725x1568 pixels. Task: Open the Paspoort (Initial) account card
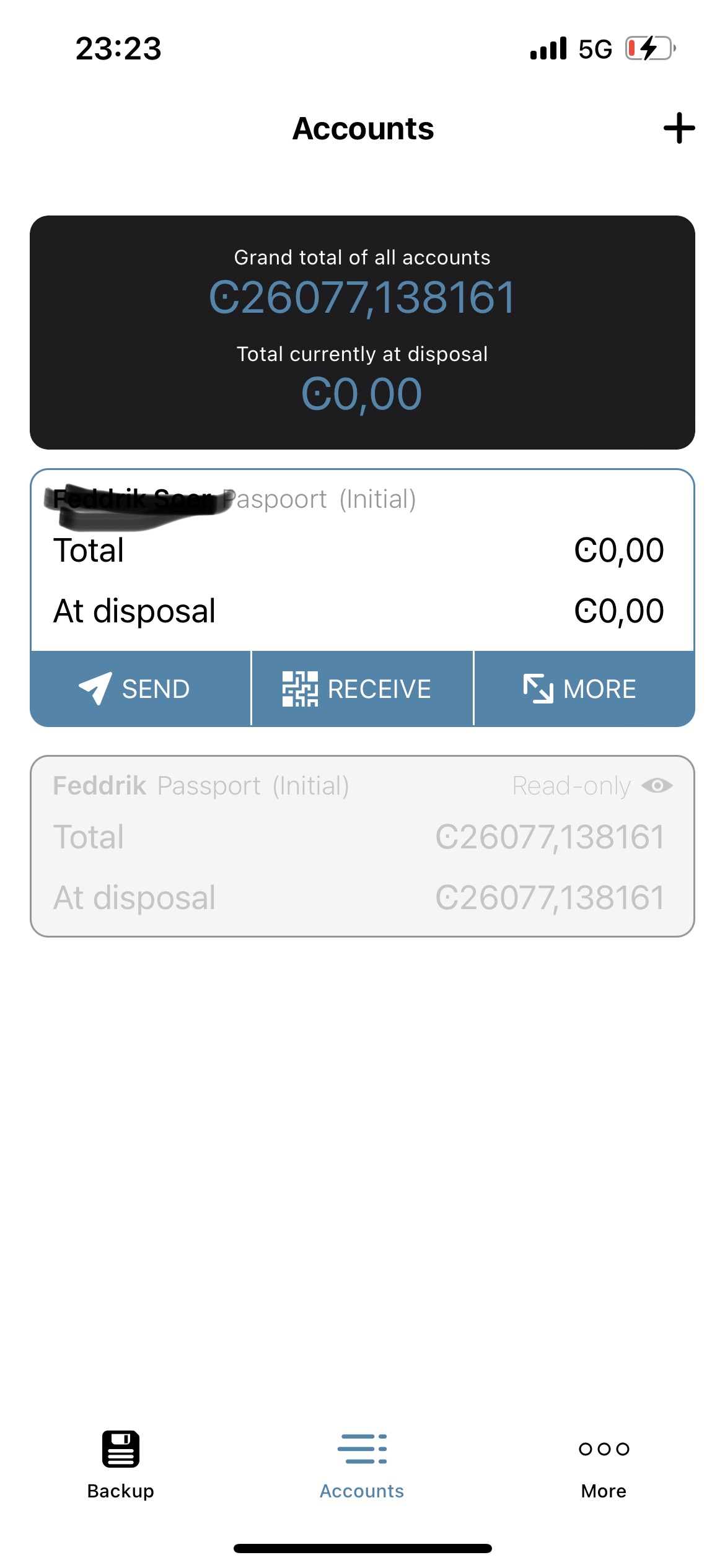tap(362, 560)
